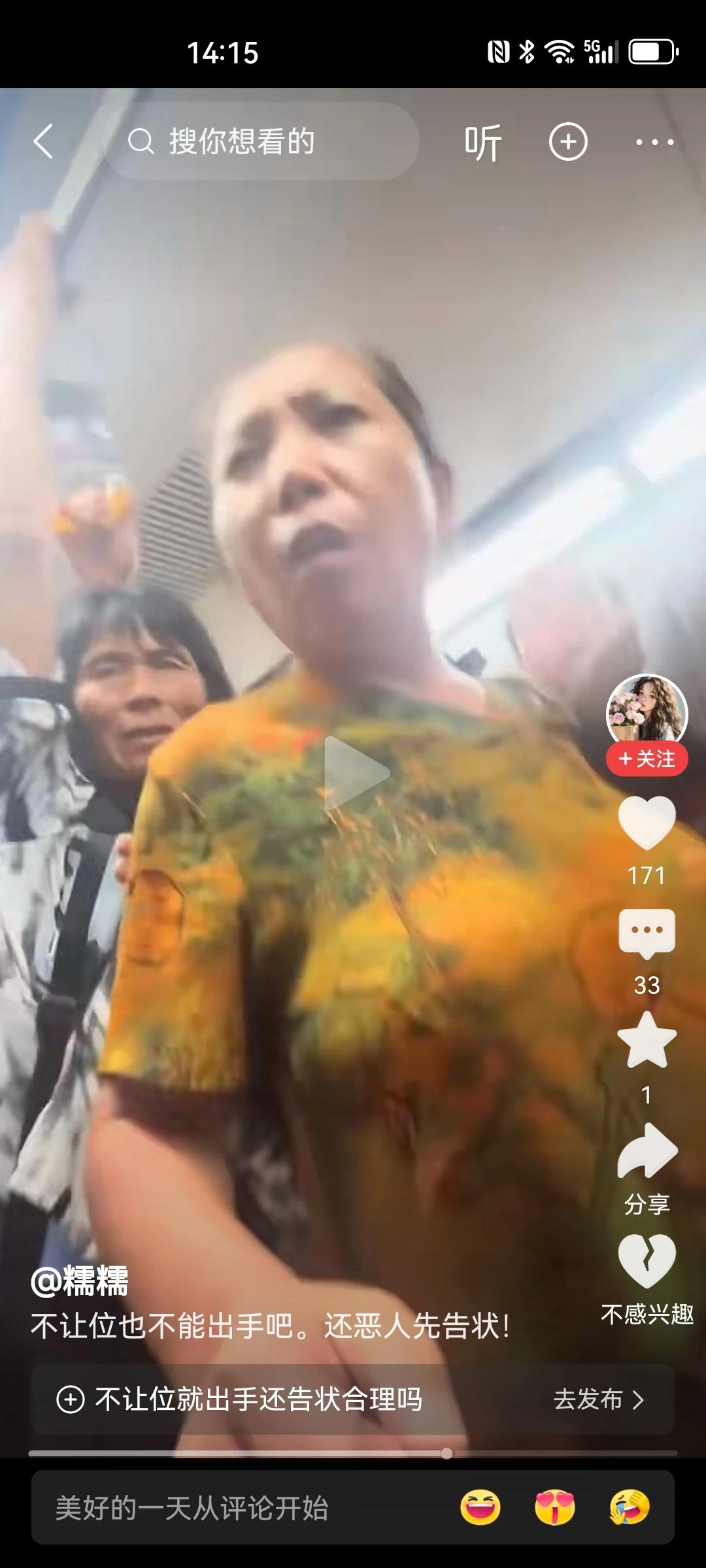Mark the video as 不感兴趣
The image size is (706, 1568).
point(647,1262)
